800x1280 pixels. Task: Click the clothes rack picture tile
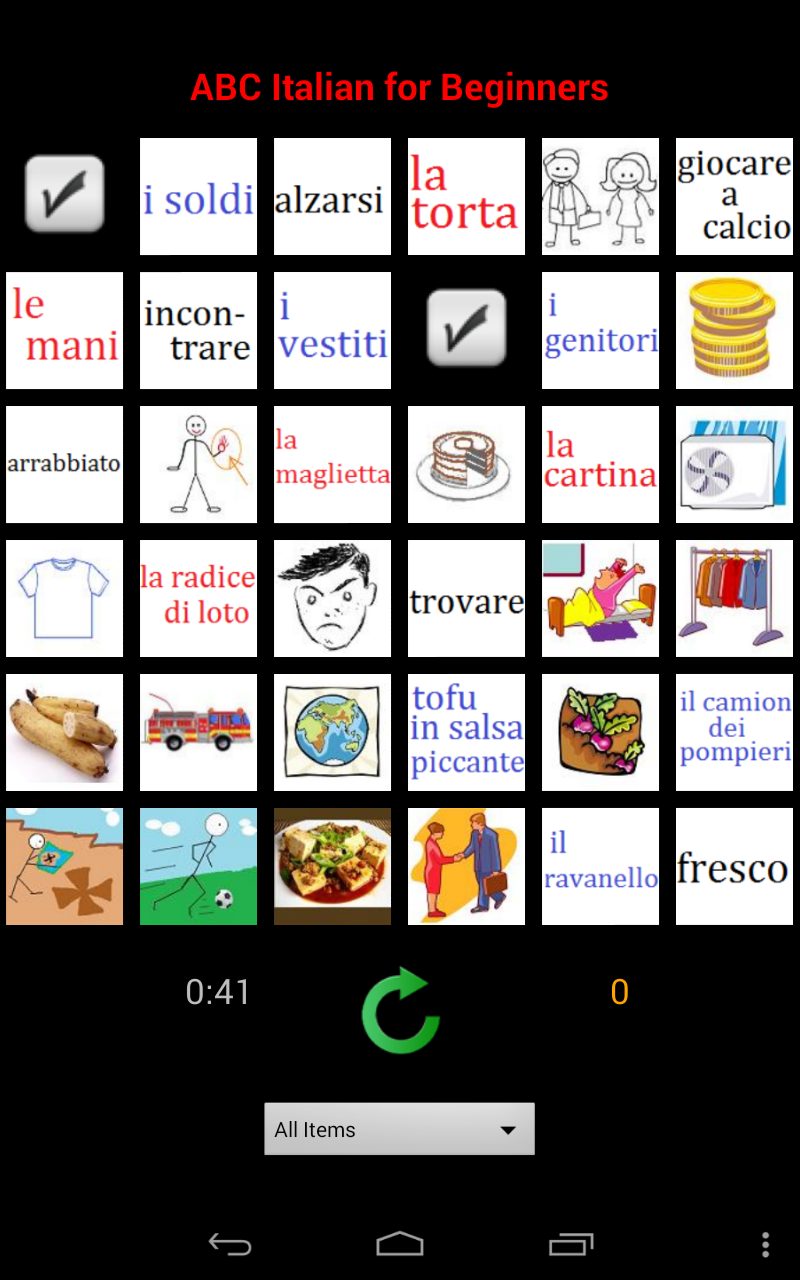(x=734, y=598)
